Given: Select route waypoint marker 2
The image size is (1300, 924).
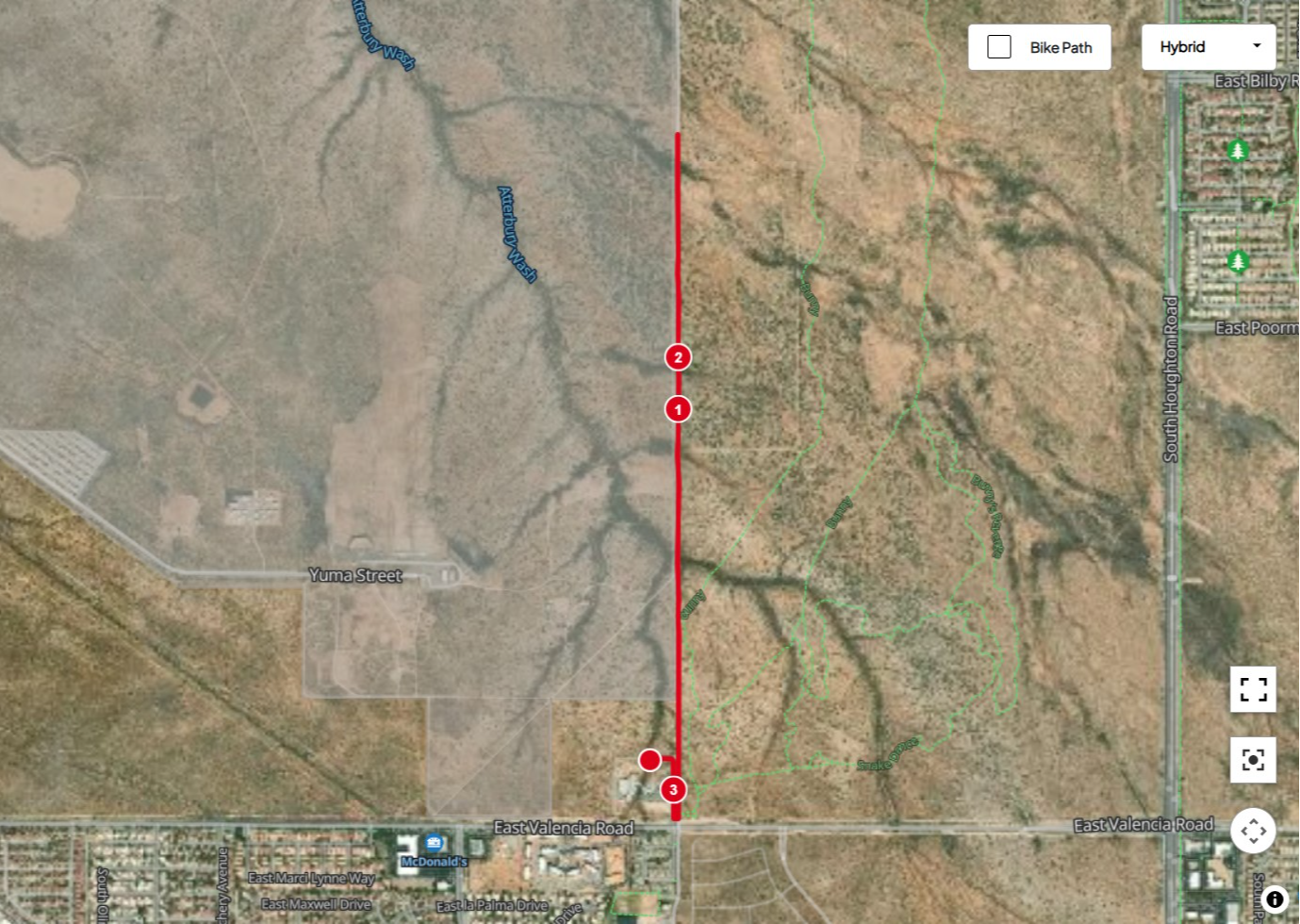Looking at the screenshot, I should pos(678,357).
